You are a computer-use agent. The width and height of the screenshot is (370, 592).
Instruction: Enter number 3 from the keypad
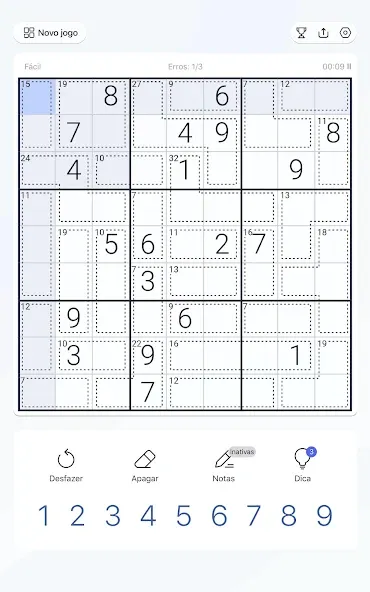(113, 515)
